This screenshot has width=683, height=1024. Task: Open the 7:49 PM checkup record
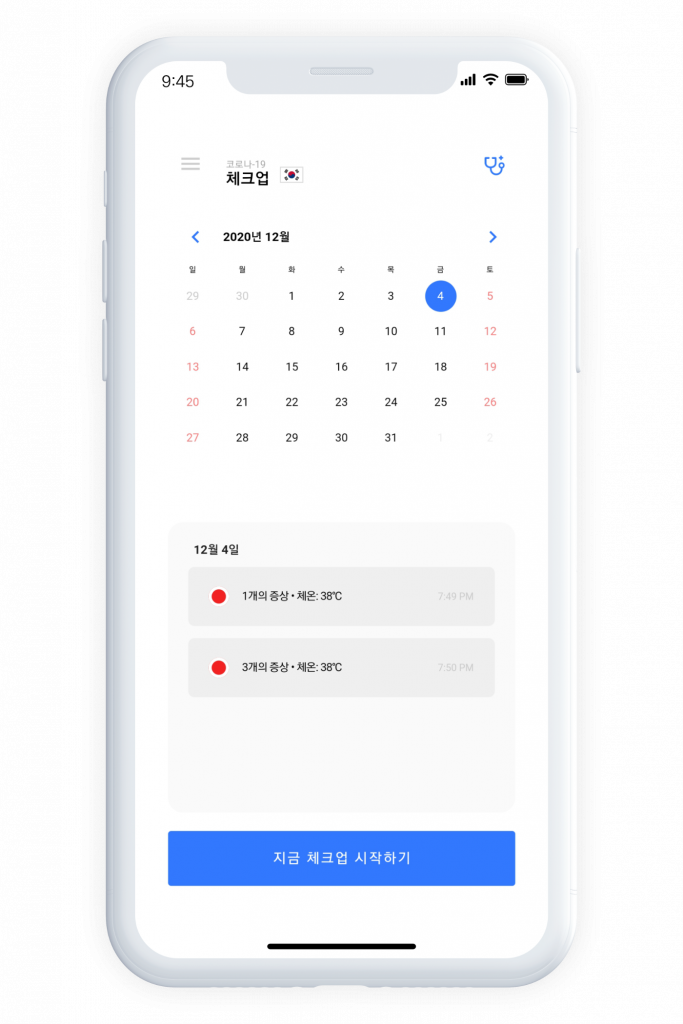[341, 596]
